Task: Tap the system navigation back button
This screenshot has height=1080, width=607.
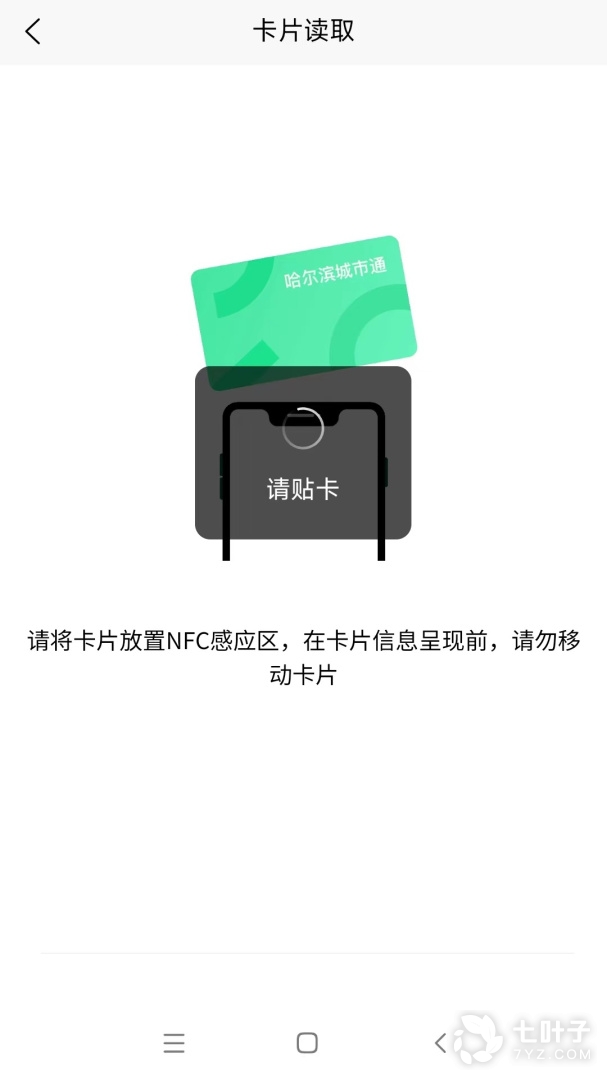Action: pyautogui.click(x=440, y=1043)
